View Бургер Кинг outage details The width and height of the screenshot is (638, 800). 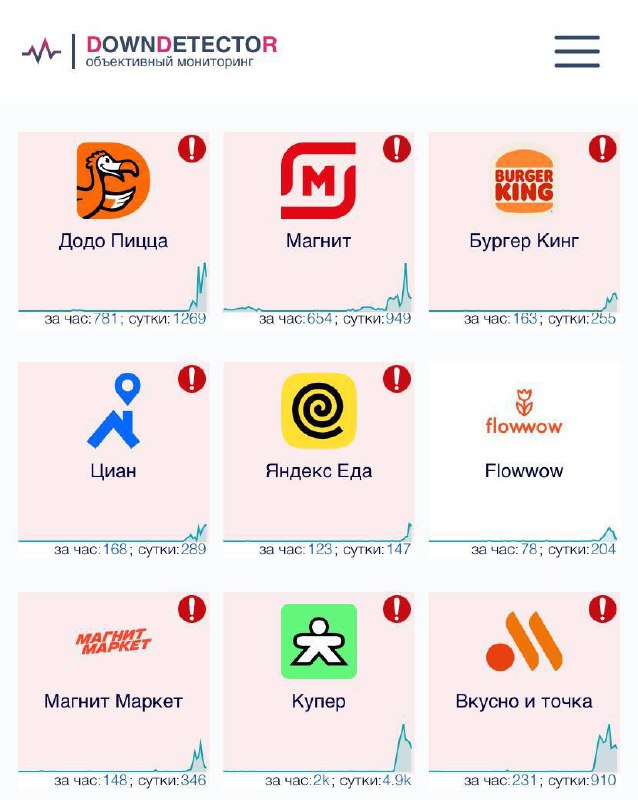[524, 228]
